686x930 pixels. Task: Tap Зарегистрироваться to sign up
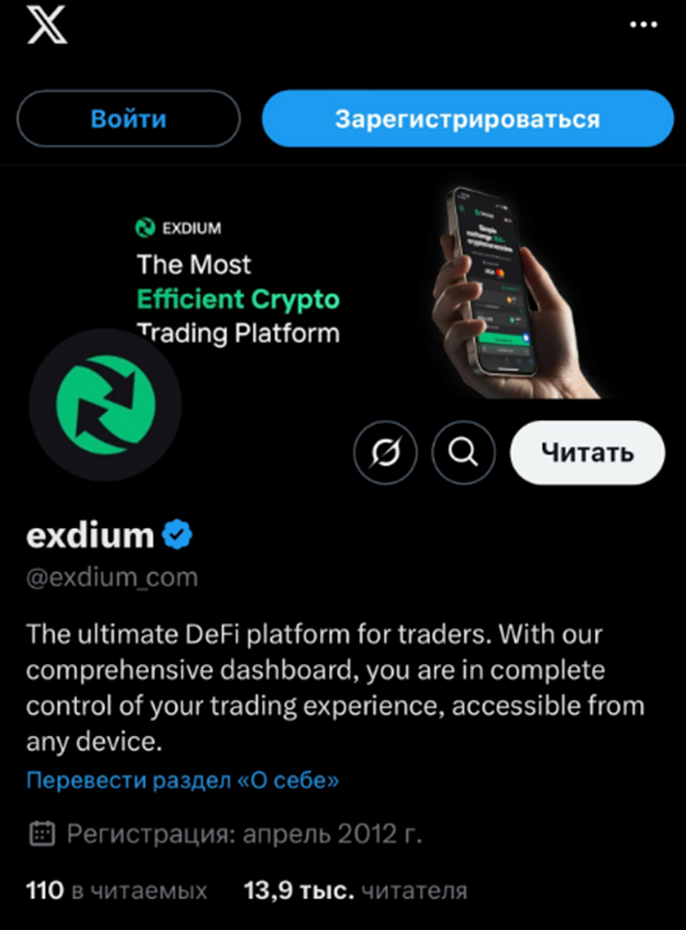click(467, 119)
